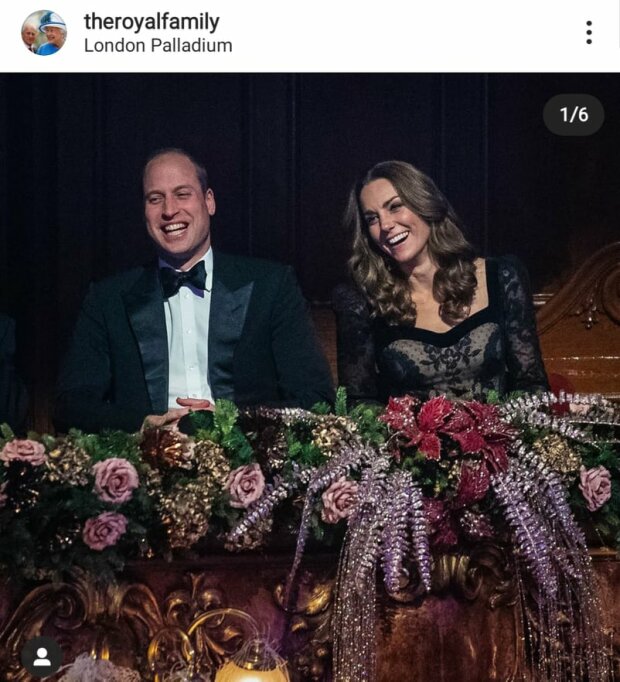Open theroyalfamily profile picture
Image resolution: width=620 pixels, height=682 pixels.
coord(44,33)
